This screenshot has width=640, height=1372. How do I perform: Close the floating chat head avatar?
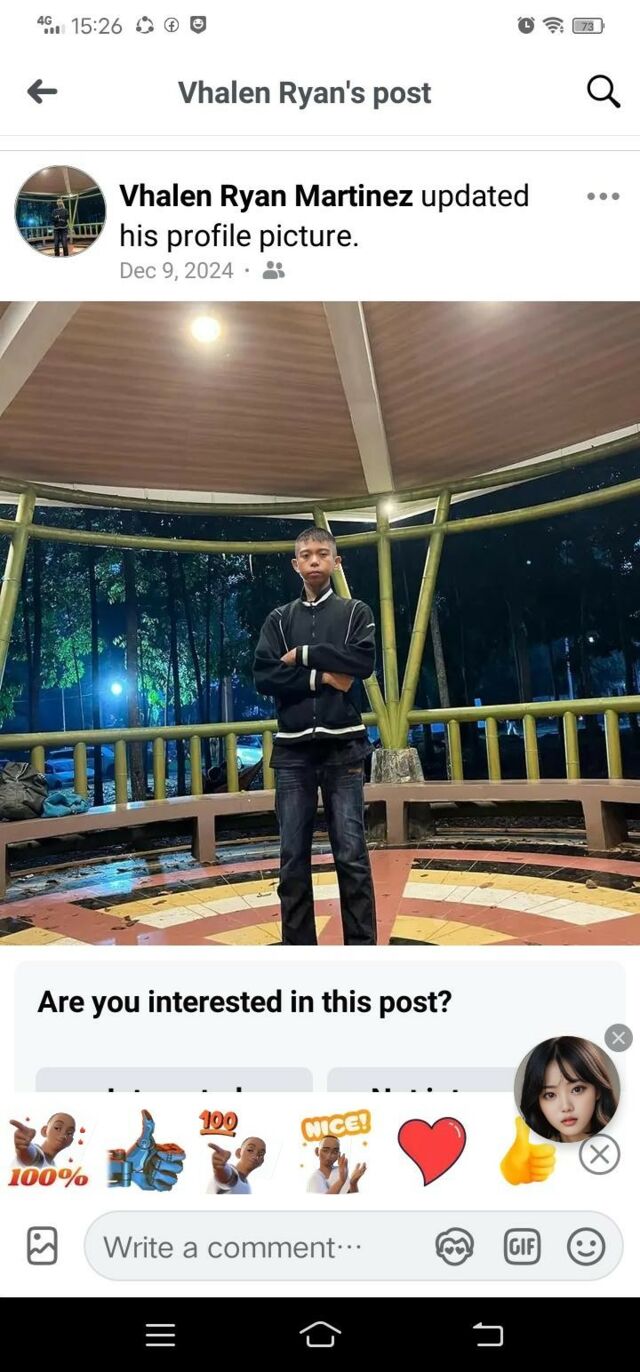(x=619, y=1038)
